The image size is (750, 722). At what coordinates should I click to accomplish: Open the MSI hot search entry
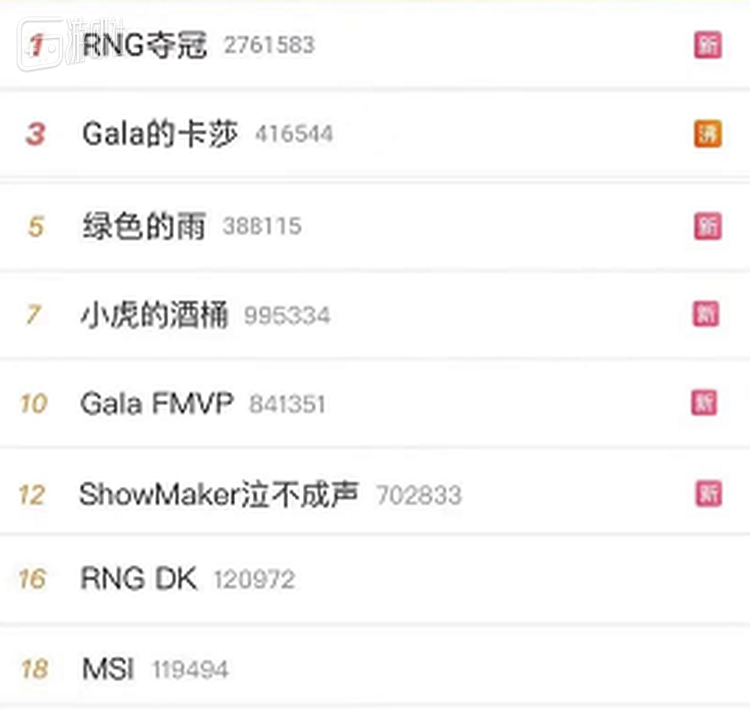pos(108,669)
